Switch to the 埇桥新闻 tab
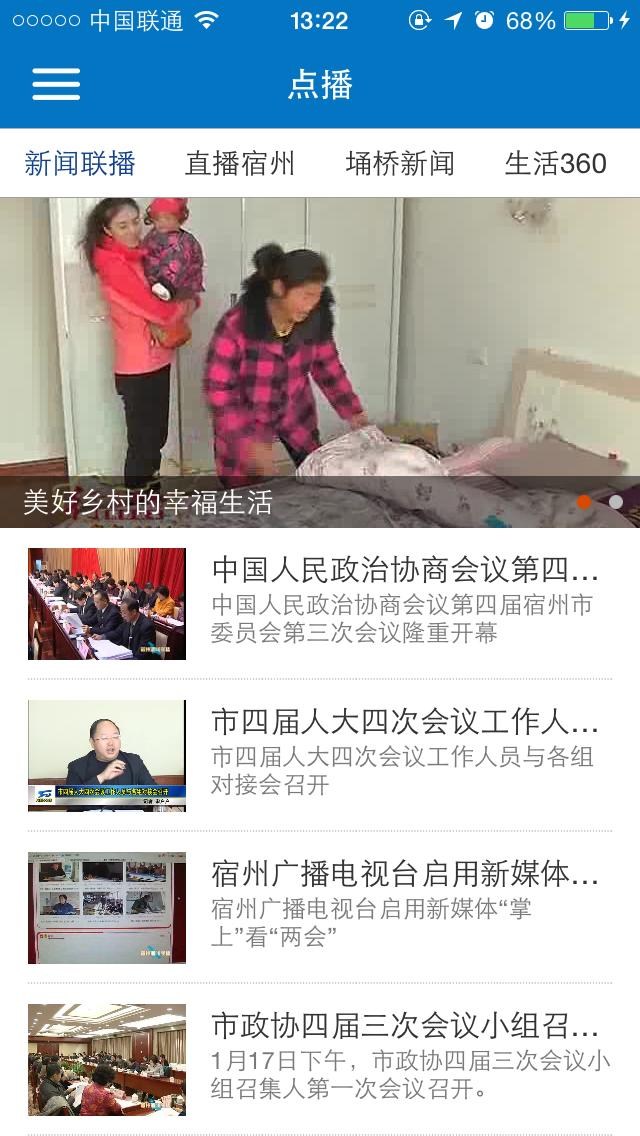This screenshot has height=1136, width=640. [400, 164]
